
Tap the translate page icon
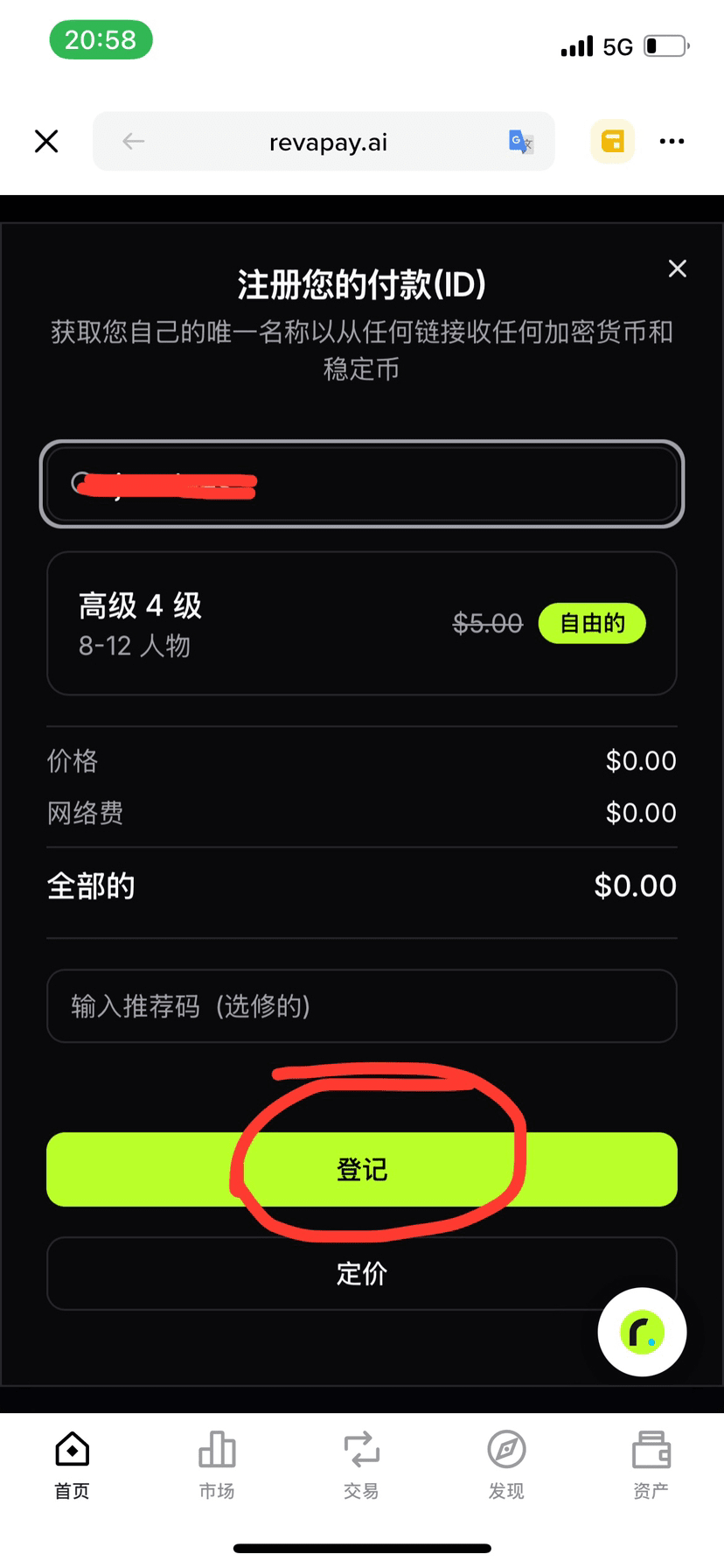(x=521, y=141)
